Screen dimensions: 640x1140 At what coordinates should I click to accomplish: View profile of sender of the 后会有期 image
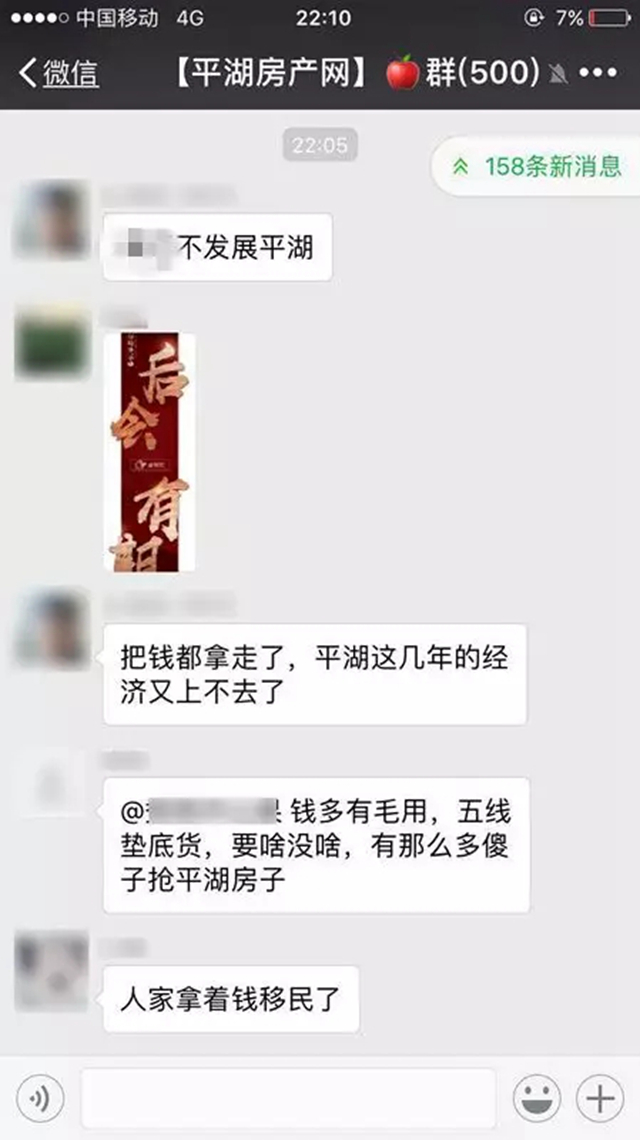click(52, 343)
